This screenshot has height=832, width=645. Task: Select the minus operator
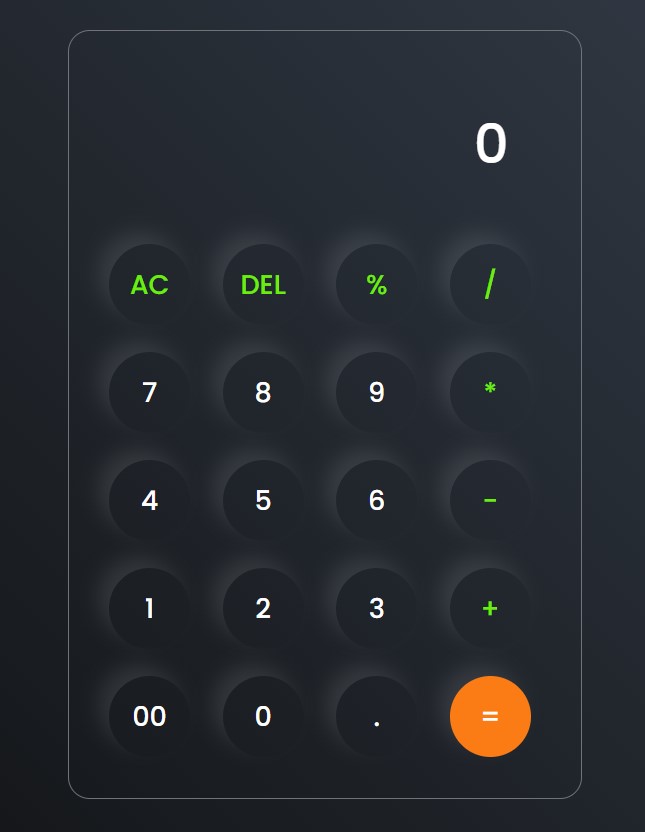click(490, 501)
